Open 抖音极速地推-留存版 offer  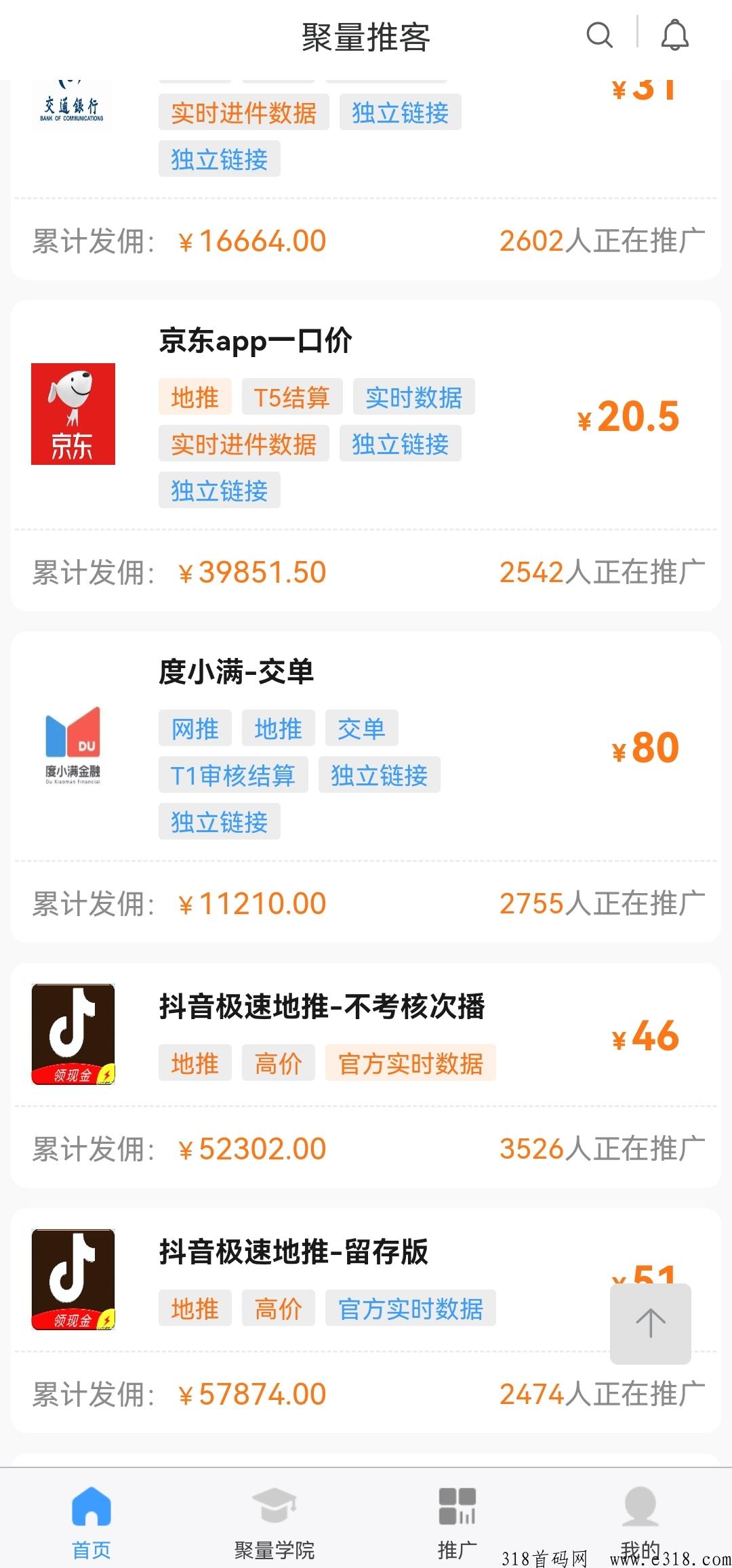point(366,1321)
